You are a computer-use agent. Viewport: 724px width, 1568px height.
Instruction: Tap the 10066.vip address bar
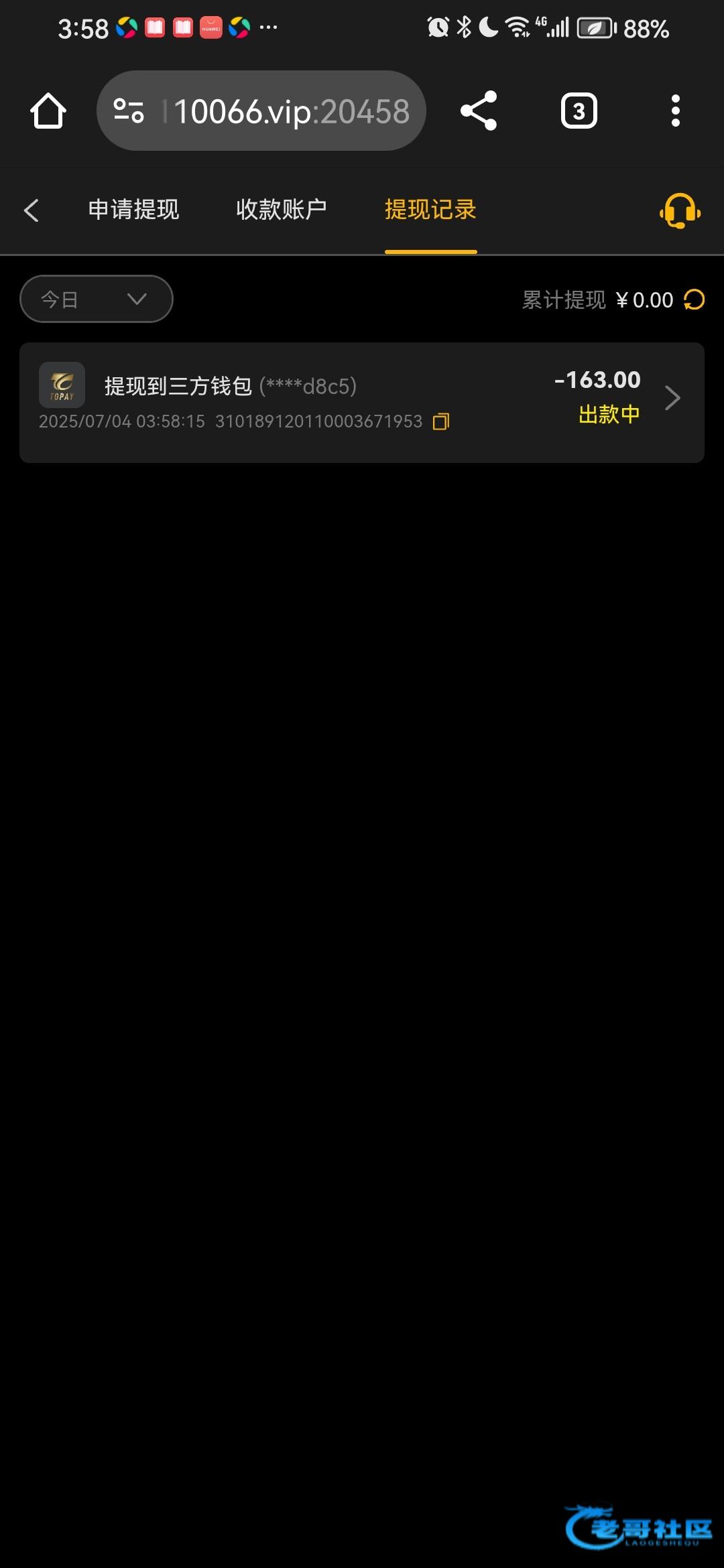click(291, 111)
